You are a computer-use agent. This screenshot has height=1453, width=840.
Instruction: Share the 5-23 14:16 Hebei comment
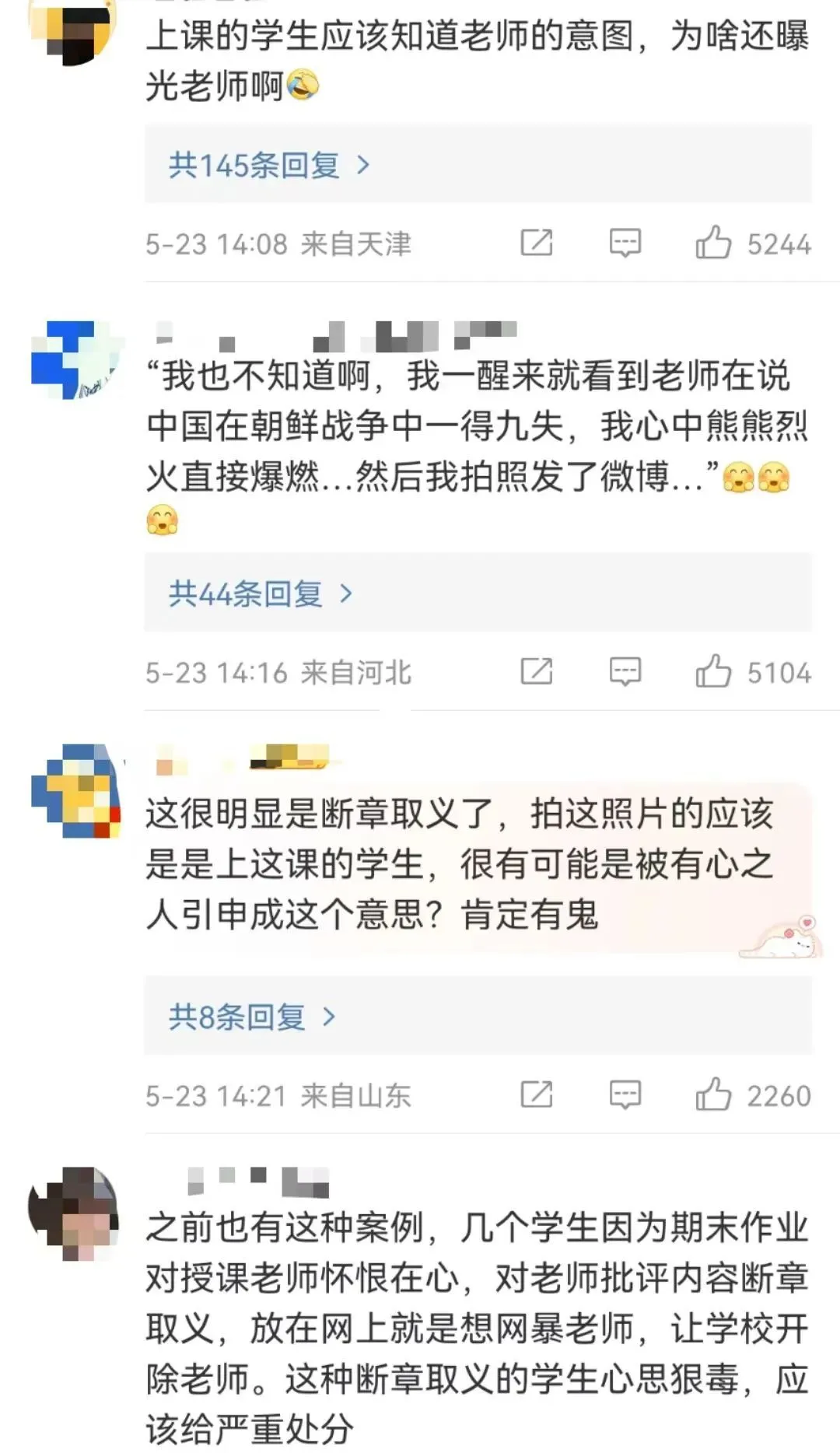[x=537, y=671]
